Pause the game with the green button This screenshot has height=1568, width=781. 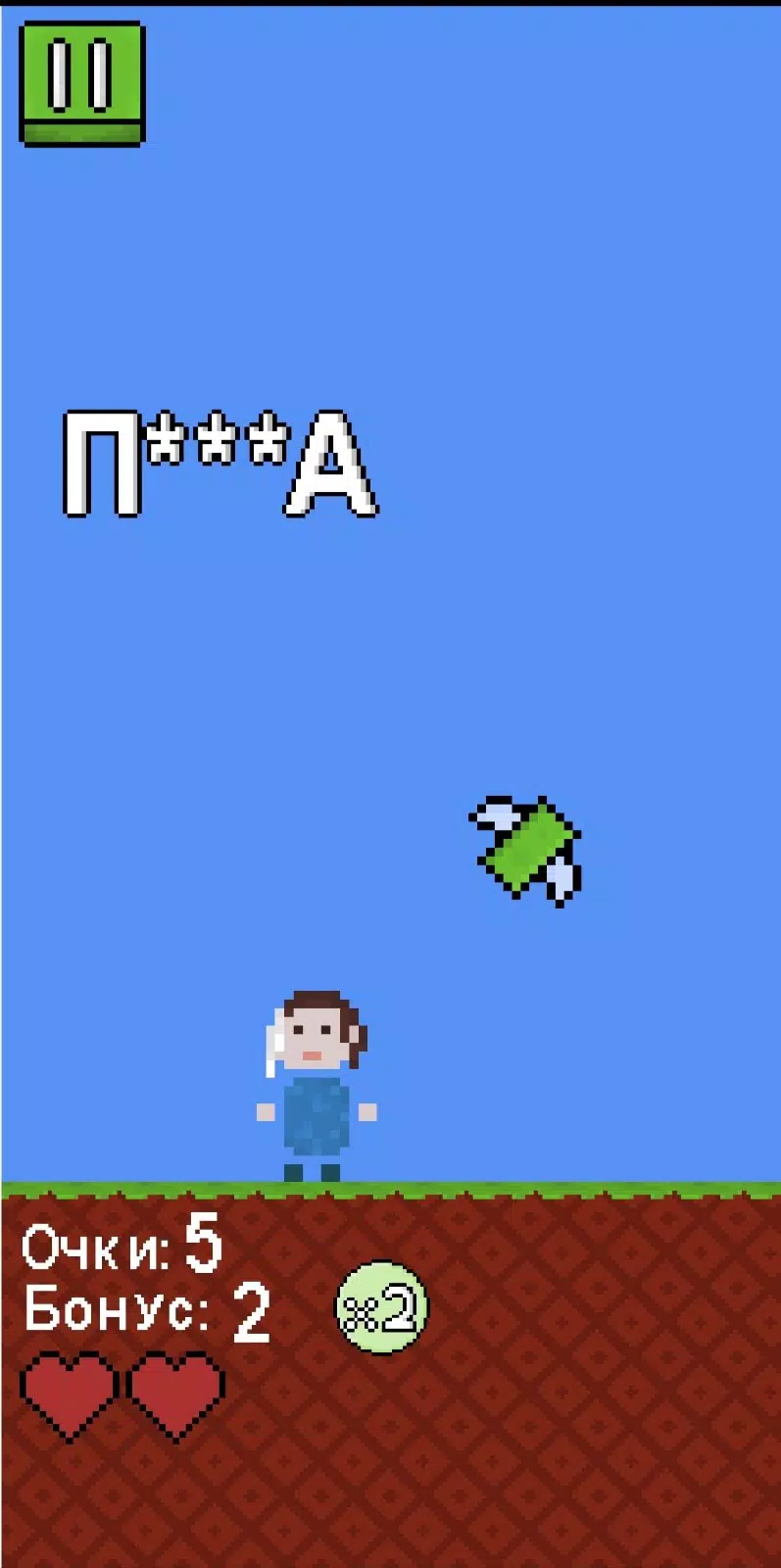(82, 84)
